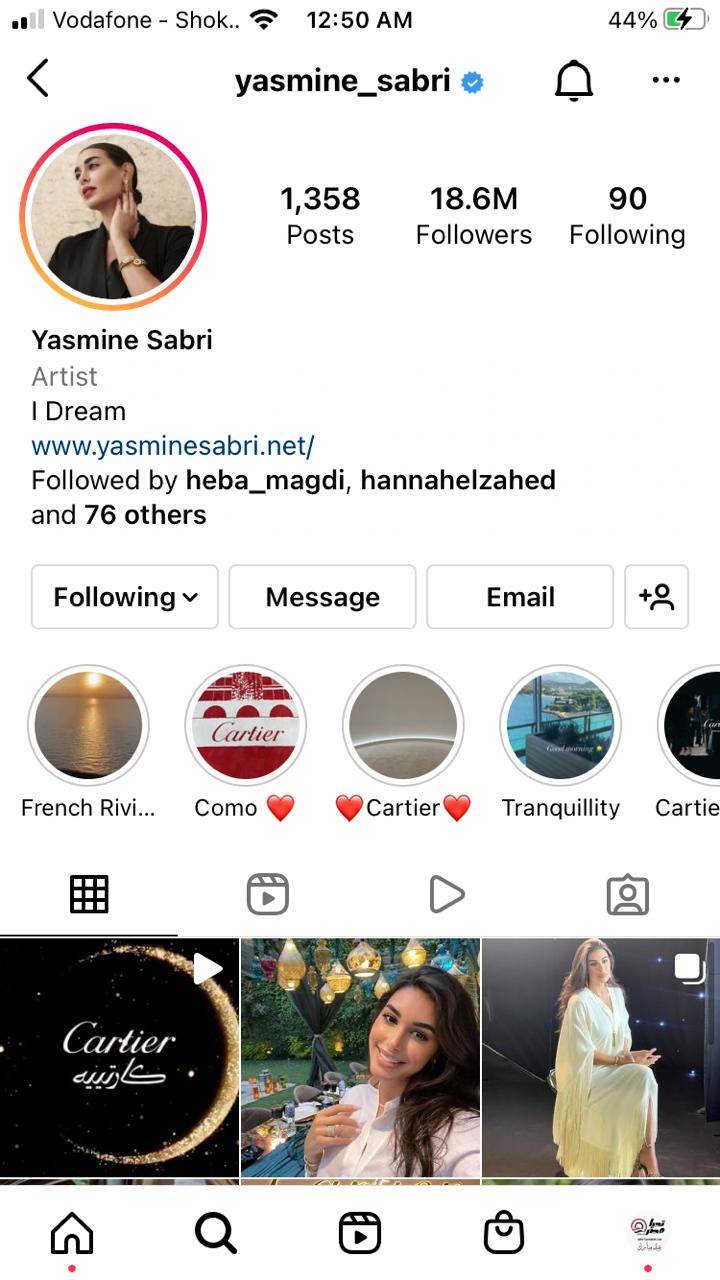The width and height of the screenshot is (720, 1280).
Task: Open the Tranquillity story highlight
Action: click(560, 726)
